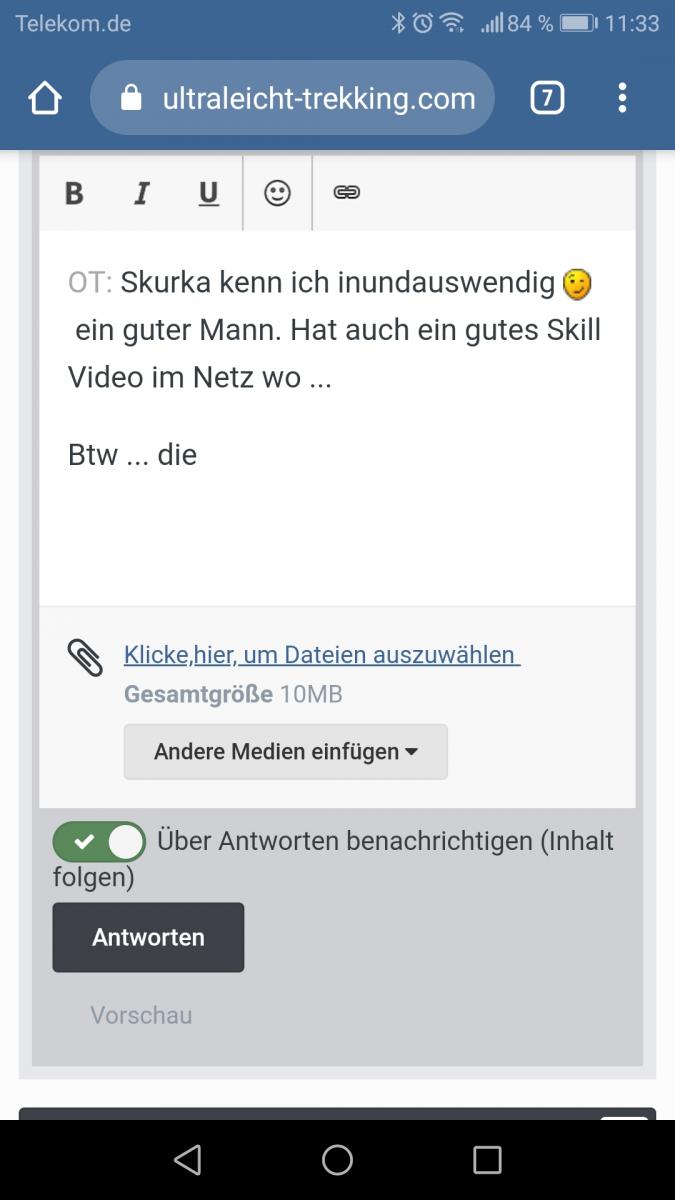Select the underline formatting option

coord(208,193)
